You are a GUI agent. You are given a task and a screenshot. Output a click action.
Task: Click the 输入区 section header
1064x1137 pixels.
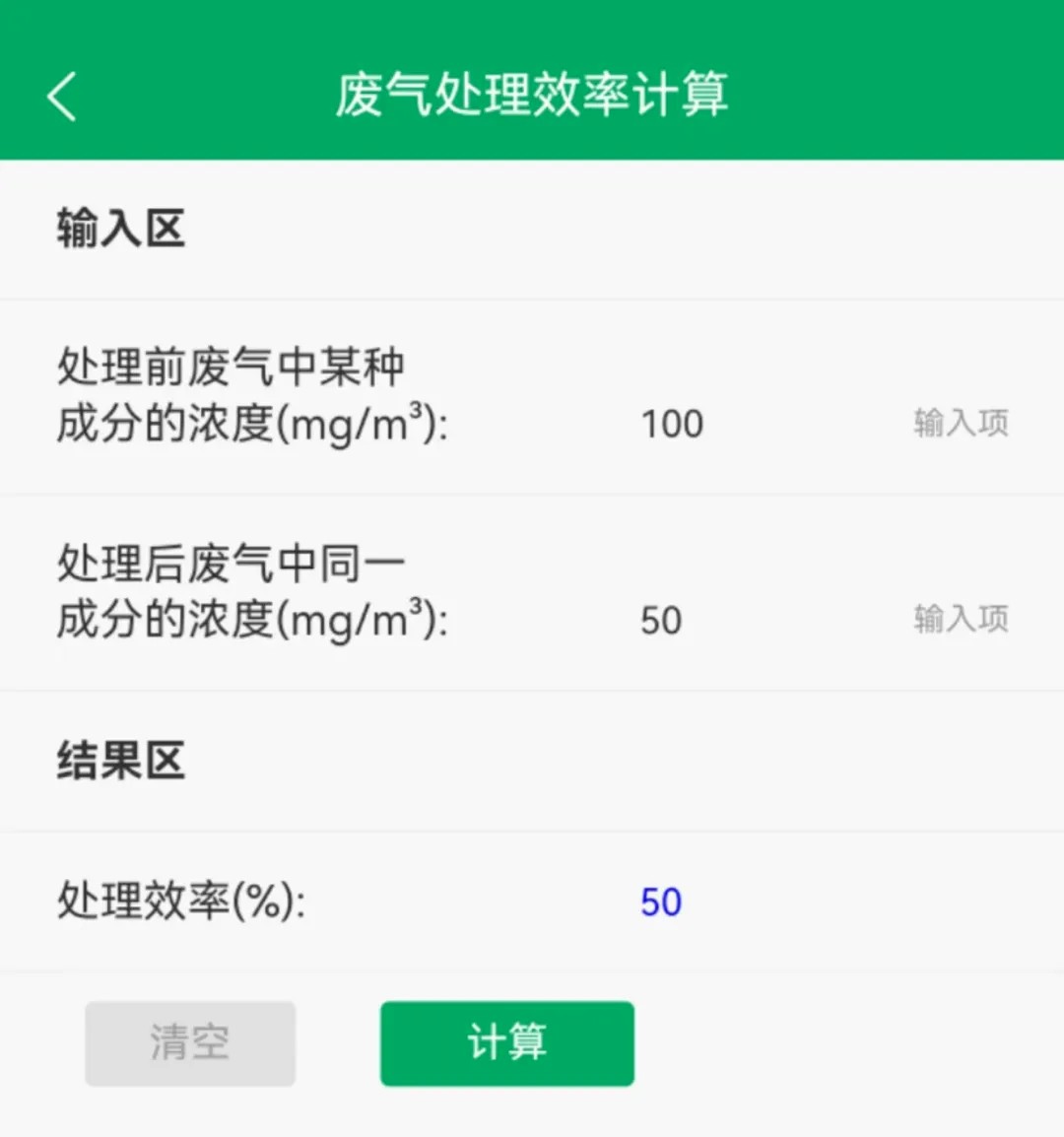click(120, 229)
